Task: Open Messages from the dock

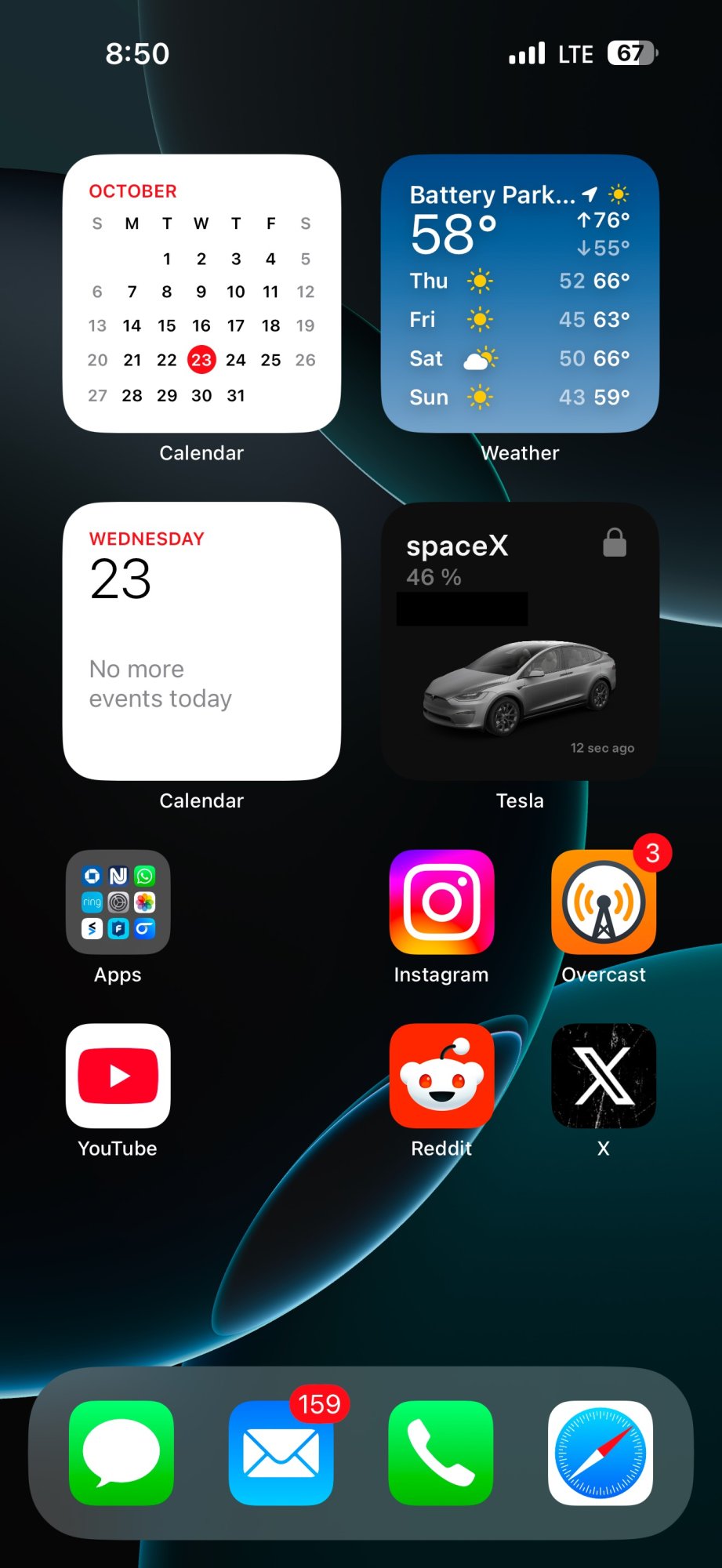Action: point(122,1453)
